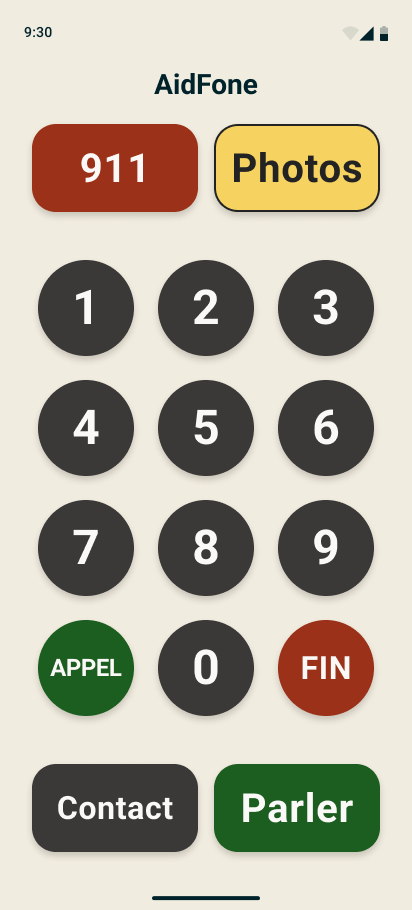Tap the 7 key
The width and height of the screenshot is (412, 910).
(x=86, y=548)
